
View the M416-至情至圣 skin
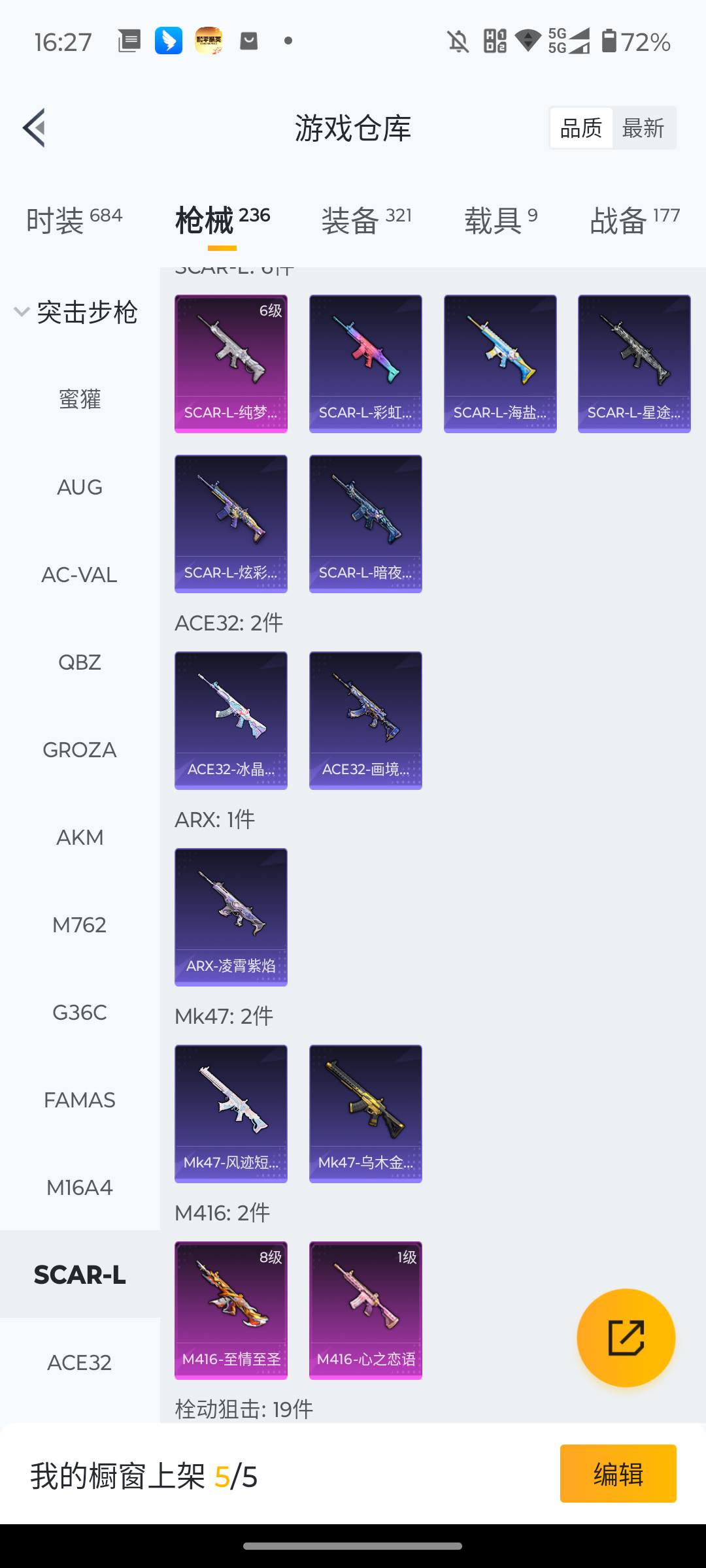231,1310
